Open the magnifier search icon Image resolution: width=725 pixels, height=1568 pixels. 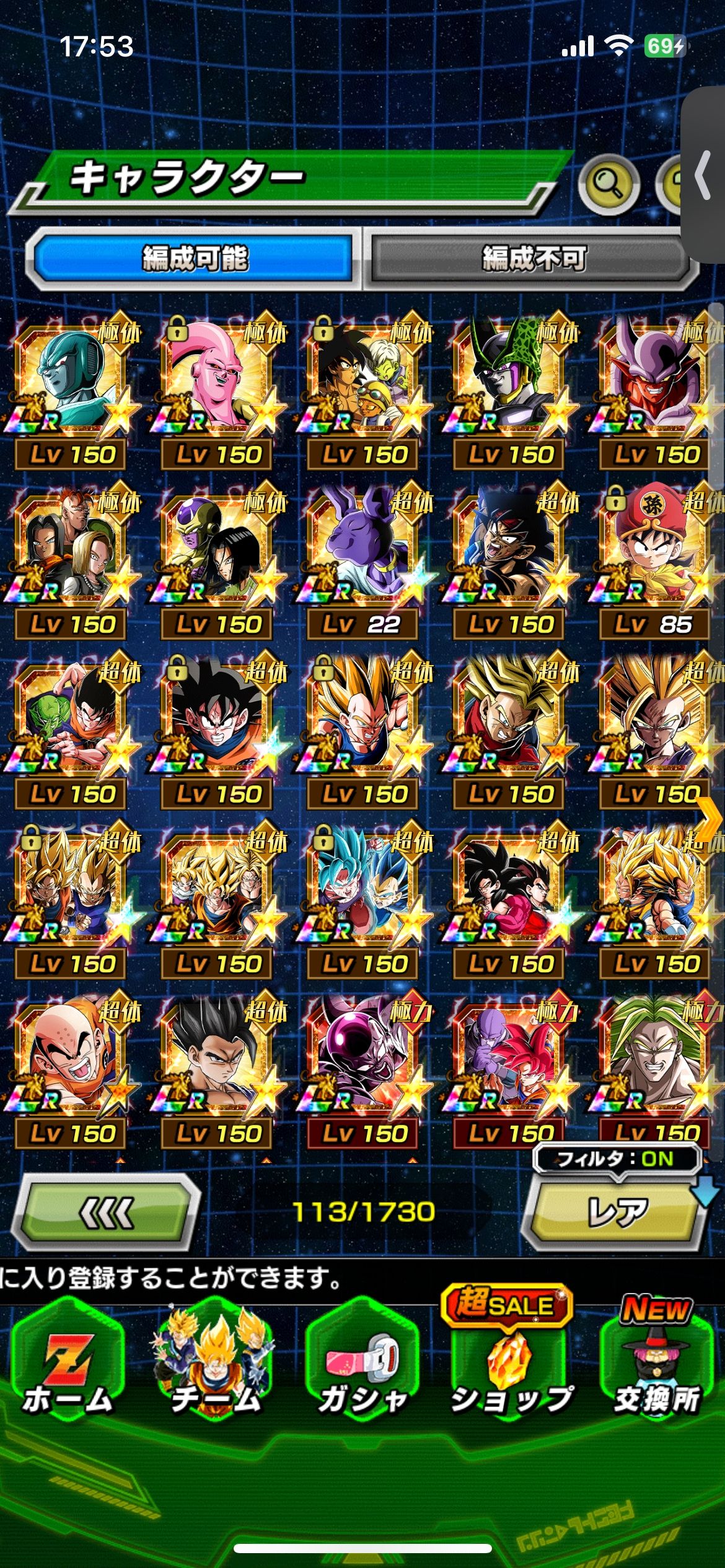point(608,184)
